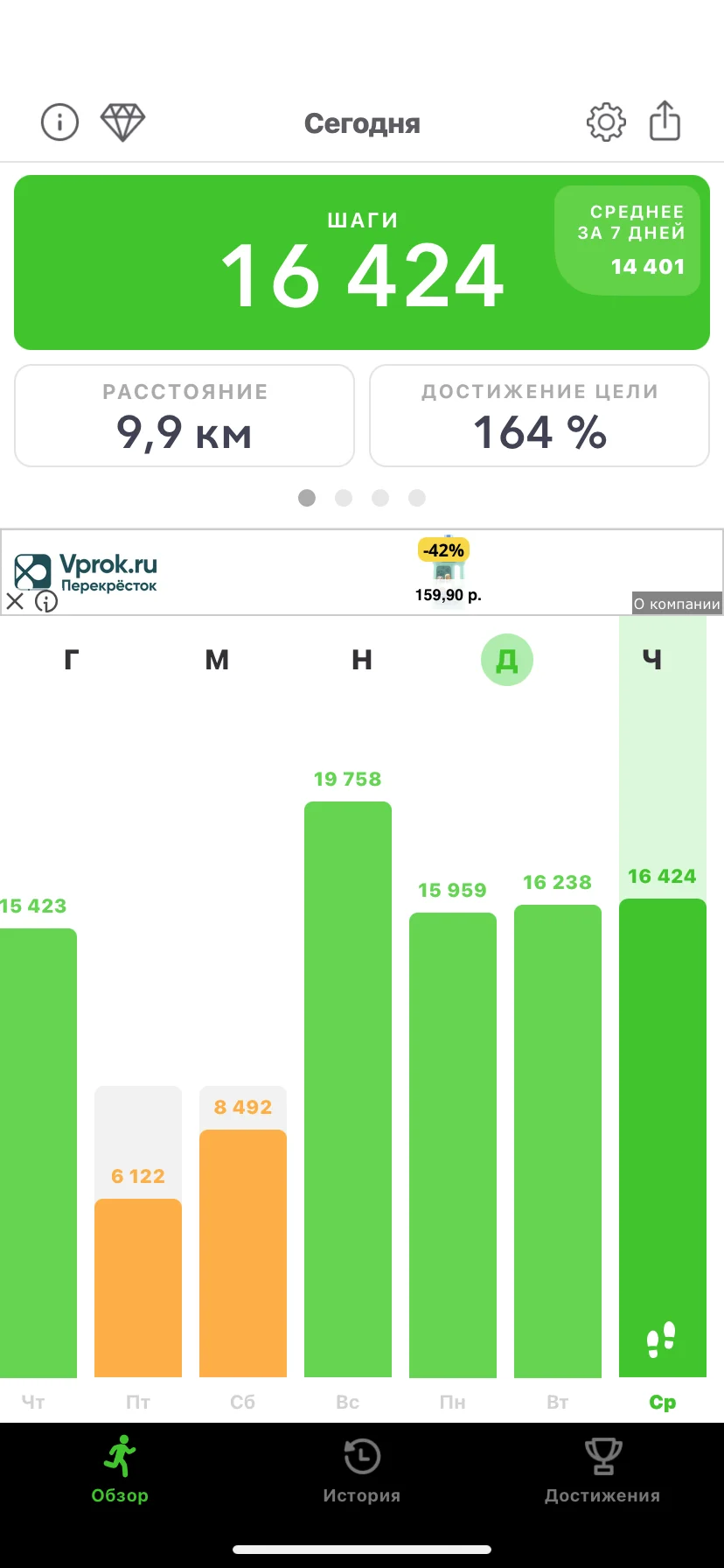Open the info icon
This screenshot has height=1568, width=724.
point(59,122)
